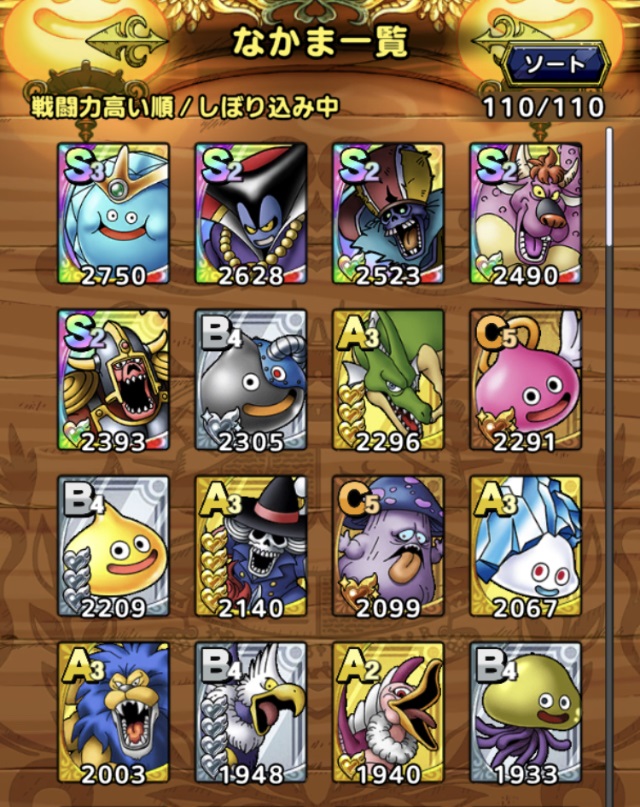Open the skeleton card with power 2140
This screenshot has width=640, height=807.
tap(252, 547)
